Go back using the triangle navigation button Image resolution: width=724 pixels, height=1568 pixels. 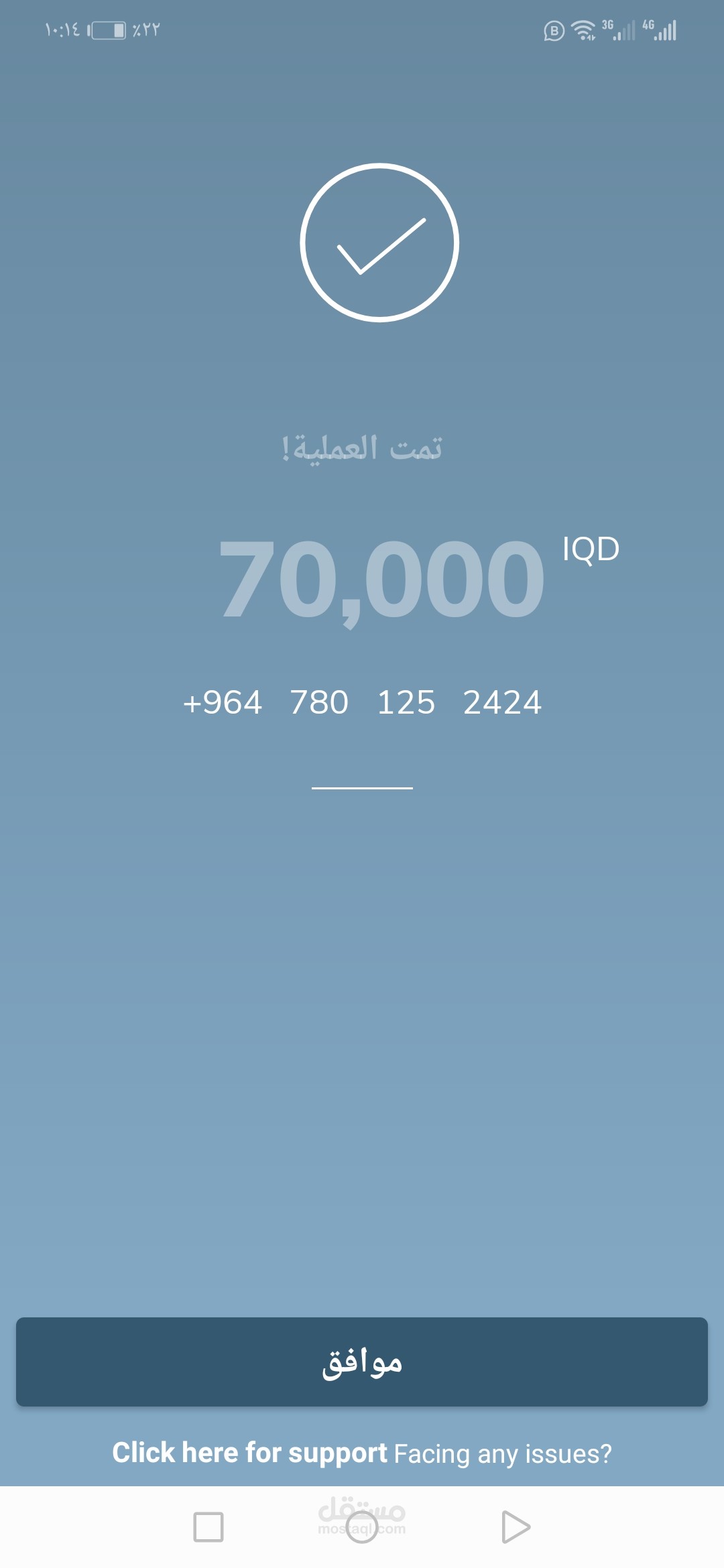coord(516,1527)
